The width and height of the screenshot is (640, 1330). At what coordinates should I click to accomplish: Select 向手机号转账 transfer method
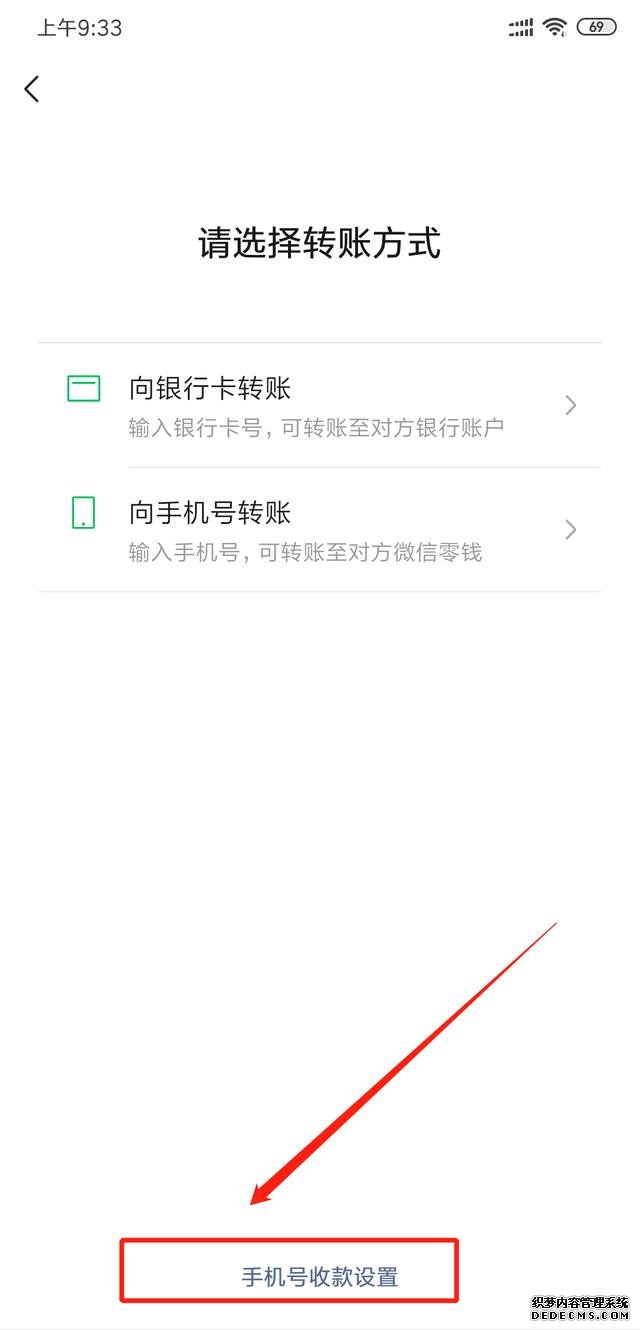coord(320,530)
